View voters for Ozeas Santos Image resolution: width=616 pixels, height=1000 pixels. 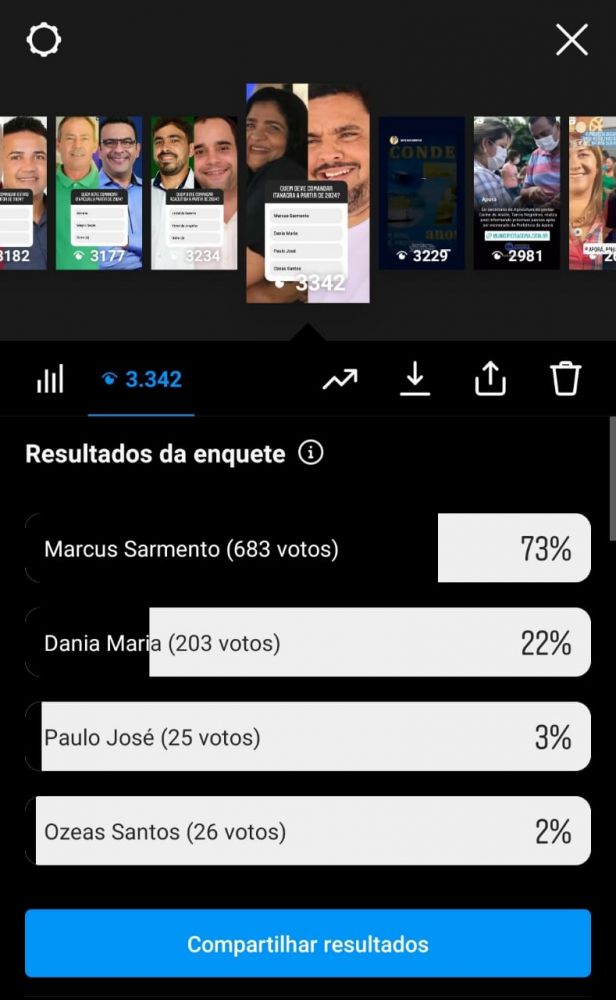tap(308, 831)
